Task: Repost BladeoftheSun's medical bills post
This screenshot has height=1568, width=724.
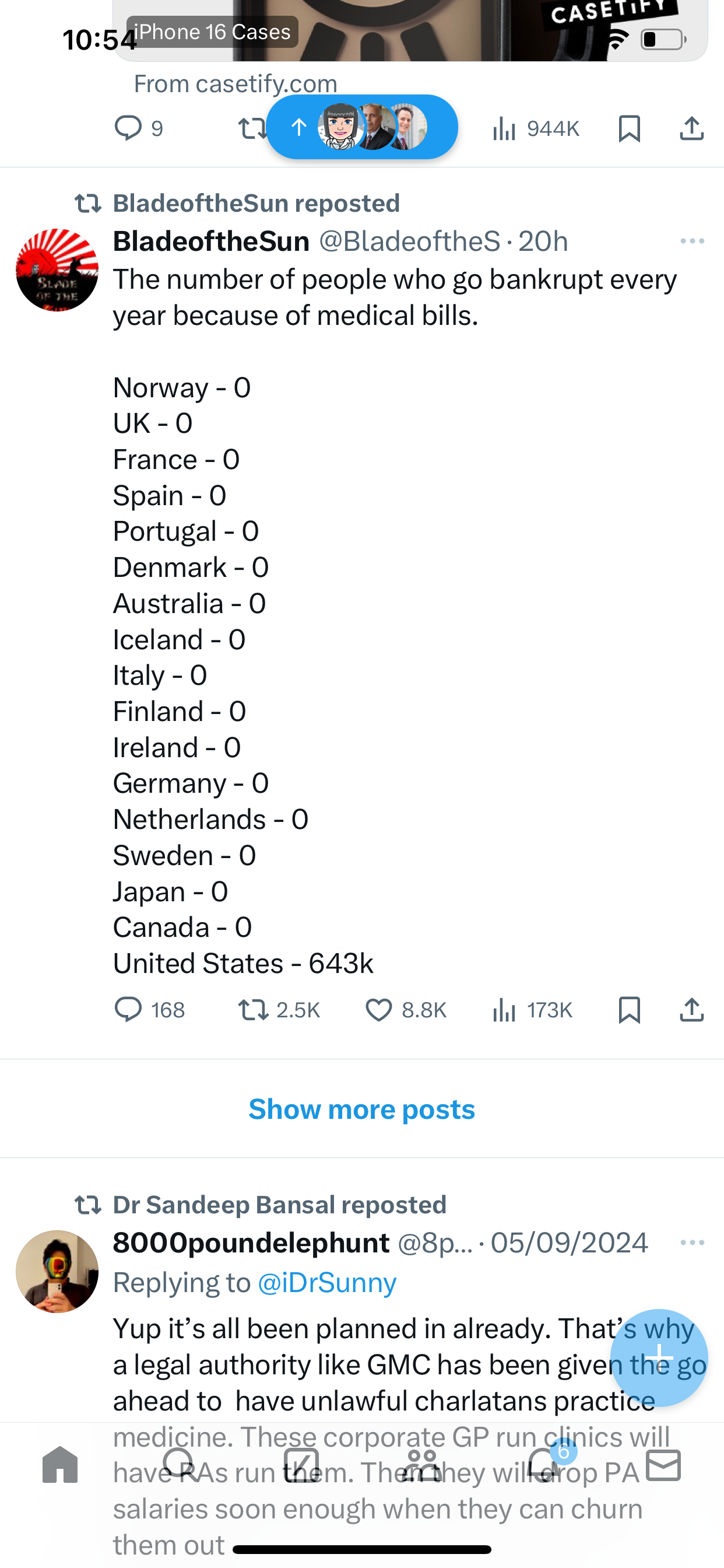Action: point(279,1010)
